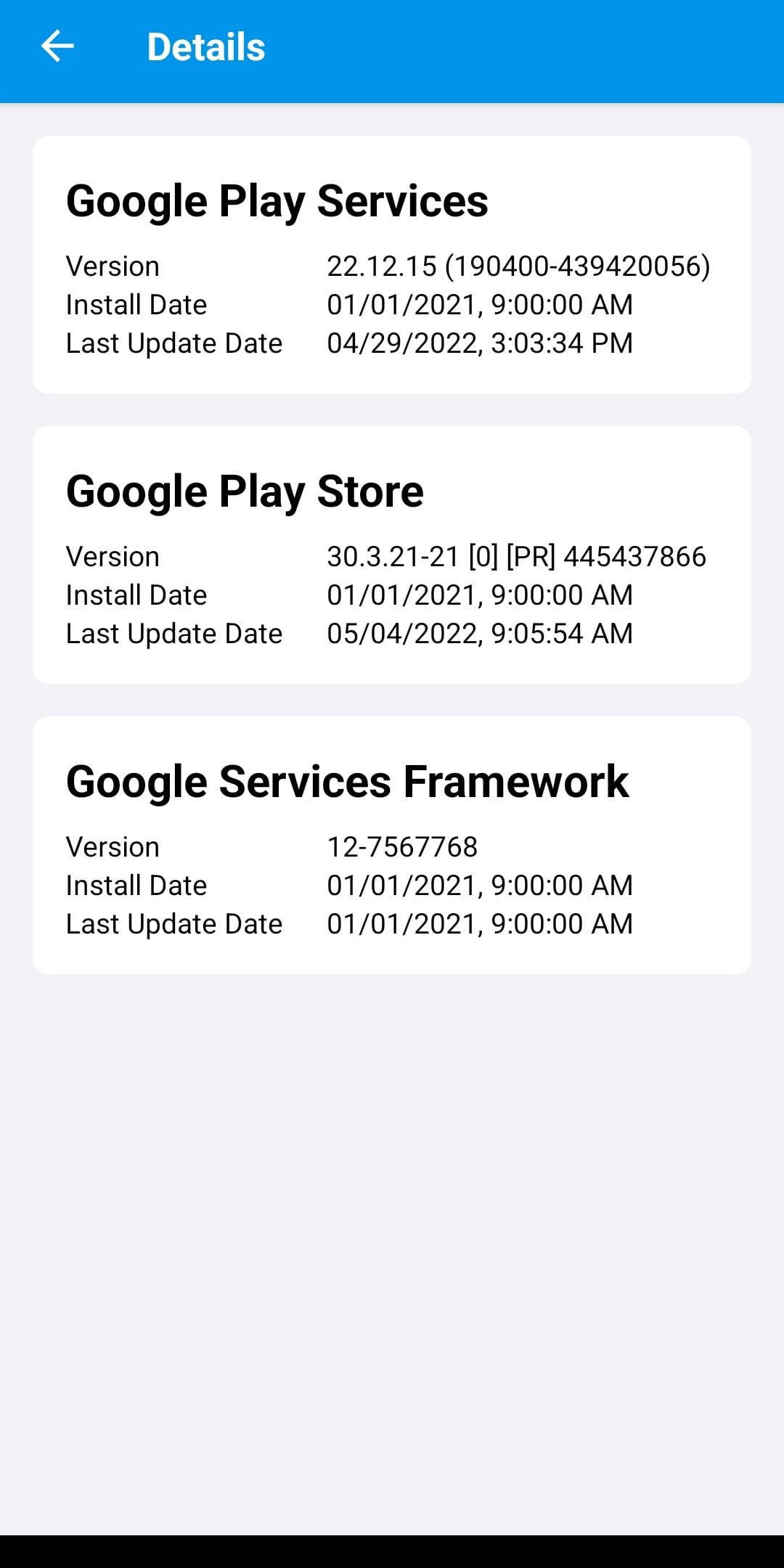Click the Play Store Last Update Date value
Viewport: 784px width, 1568px height.
click(x=480, y=633)
